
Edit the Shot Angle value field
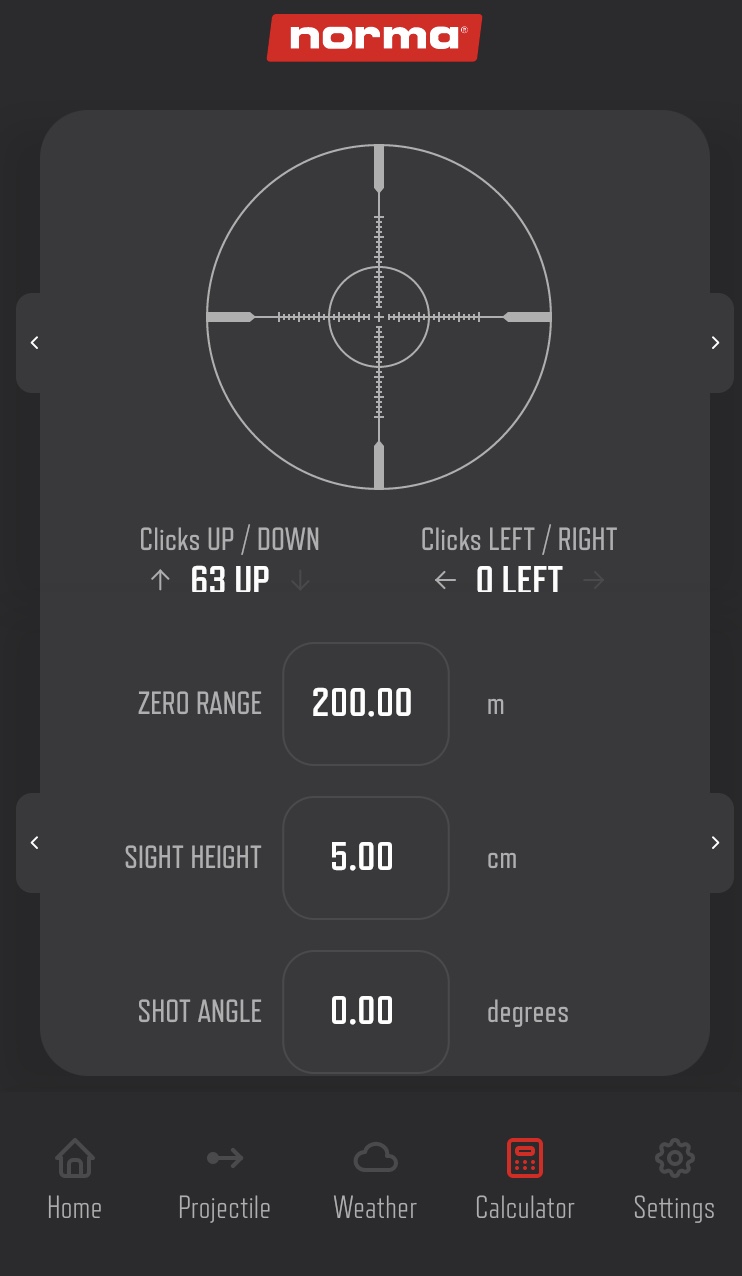(365, 1011)
